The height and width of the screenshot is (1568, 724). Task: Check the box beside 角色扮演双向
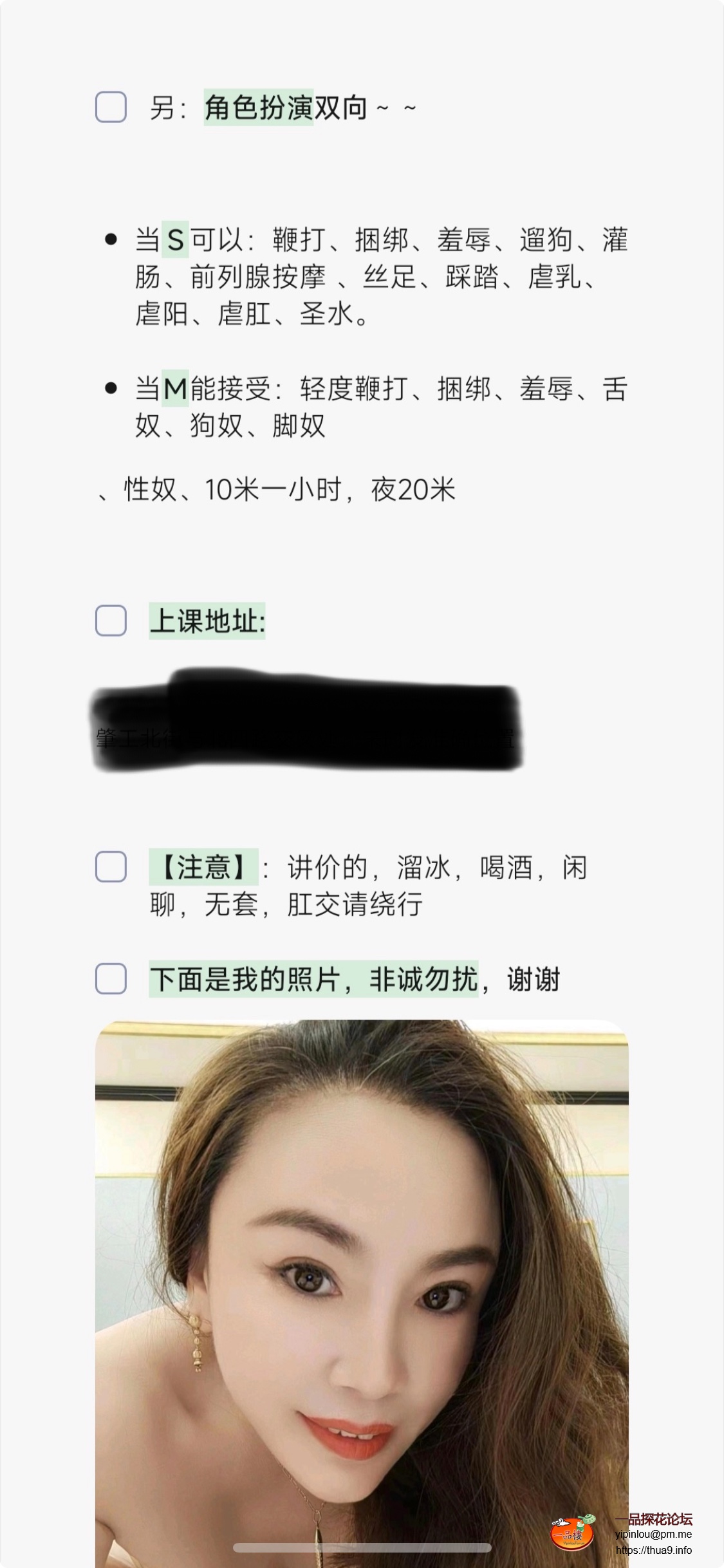[x=111, y=107]
